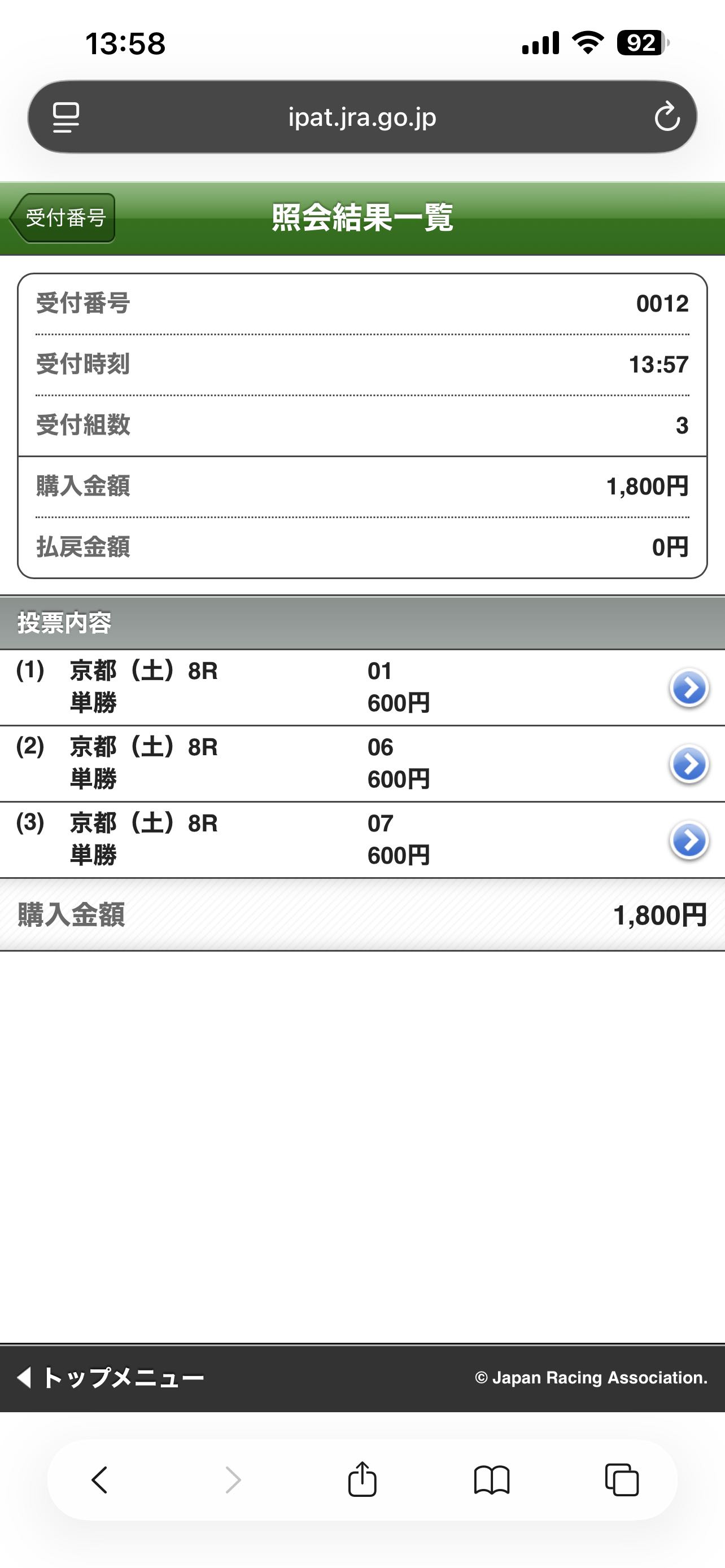Go back to 受付番号 list
This screenshot has width=725, height=1568.
click(63, 218)
